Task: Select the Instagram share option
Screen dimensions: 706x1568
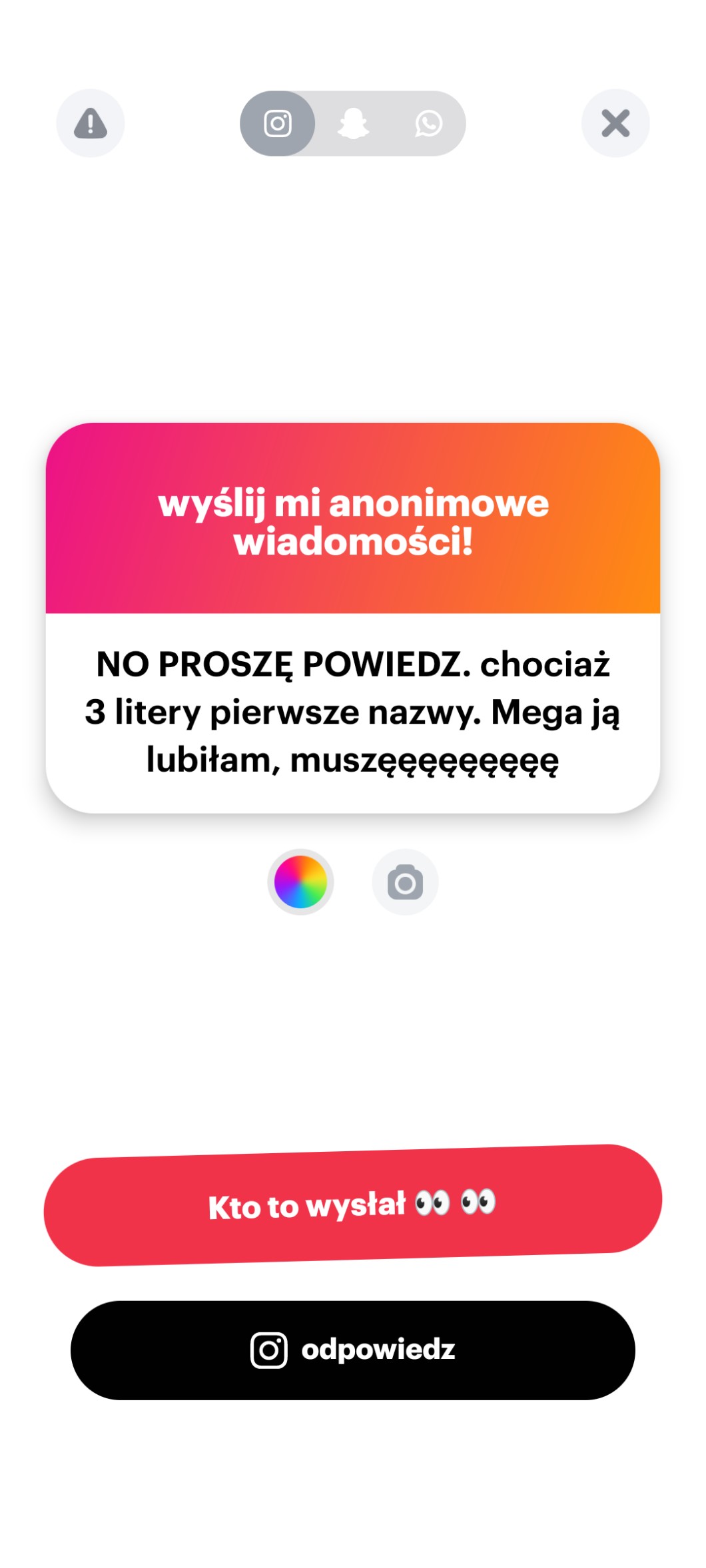Action: (278, 123)
